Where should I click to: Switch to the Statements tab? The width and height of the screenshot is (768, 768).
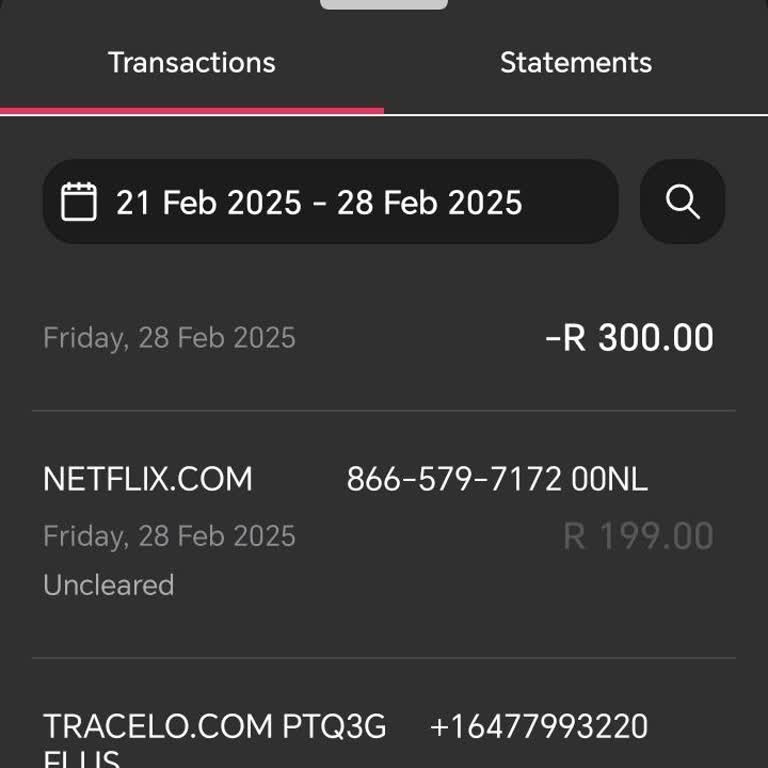(575, 63)
